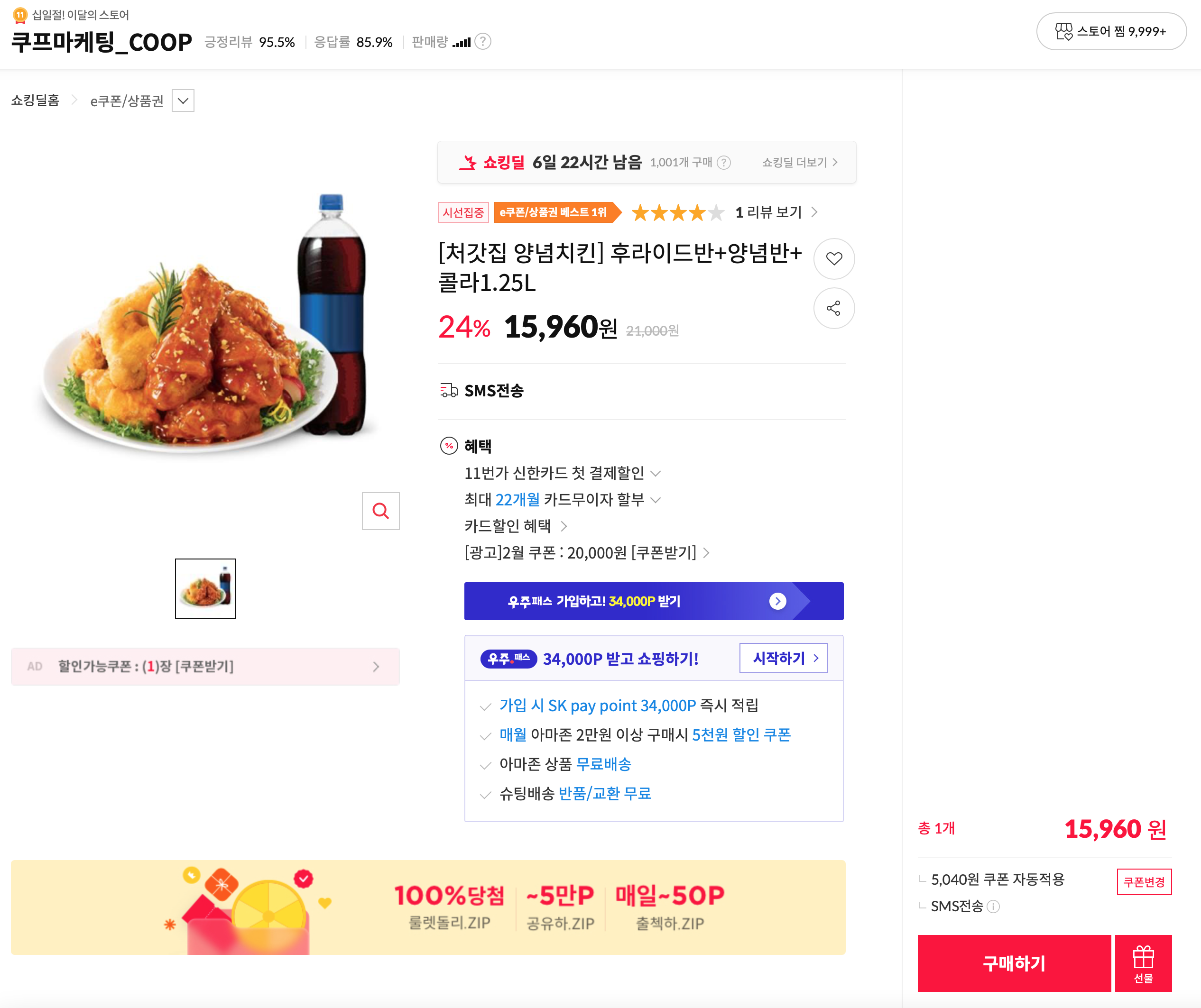Send as gift with 선물 button
Viewport: 1201px width, 1008px height.
coord(1143,963)
